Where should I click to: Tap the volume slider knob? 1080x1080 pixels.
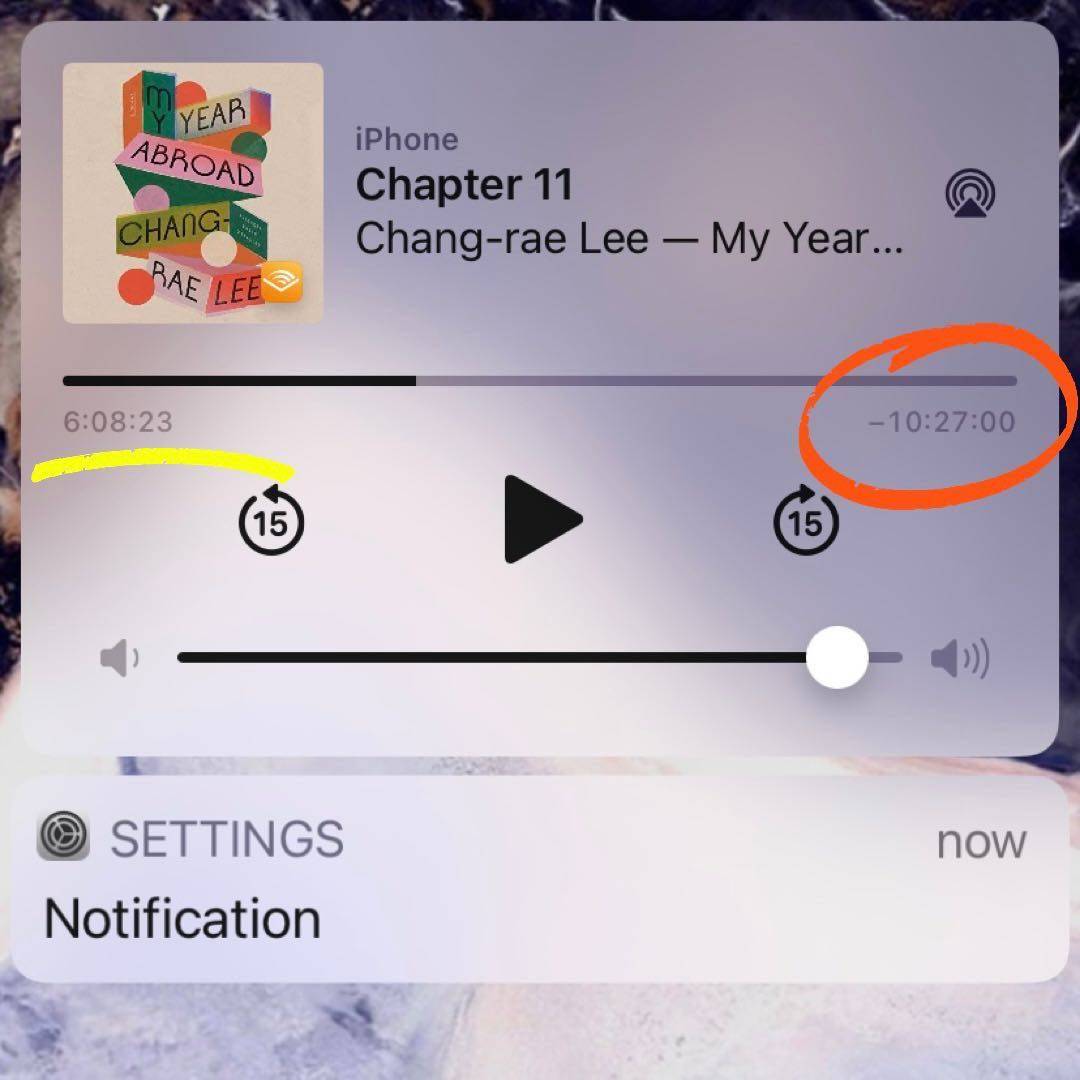(x=836, y=657)
